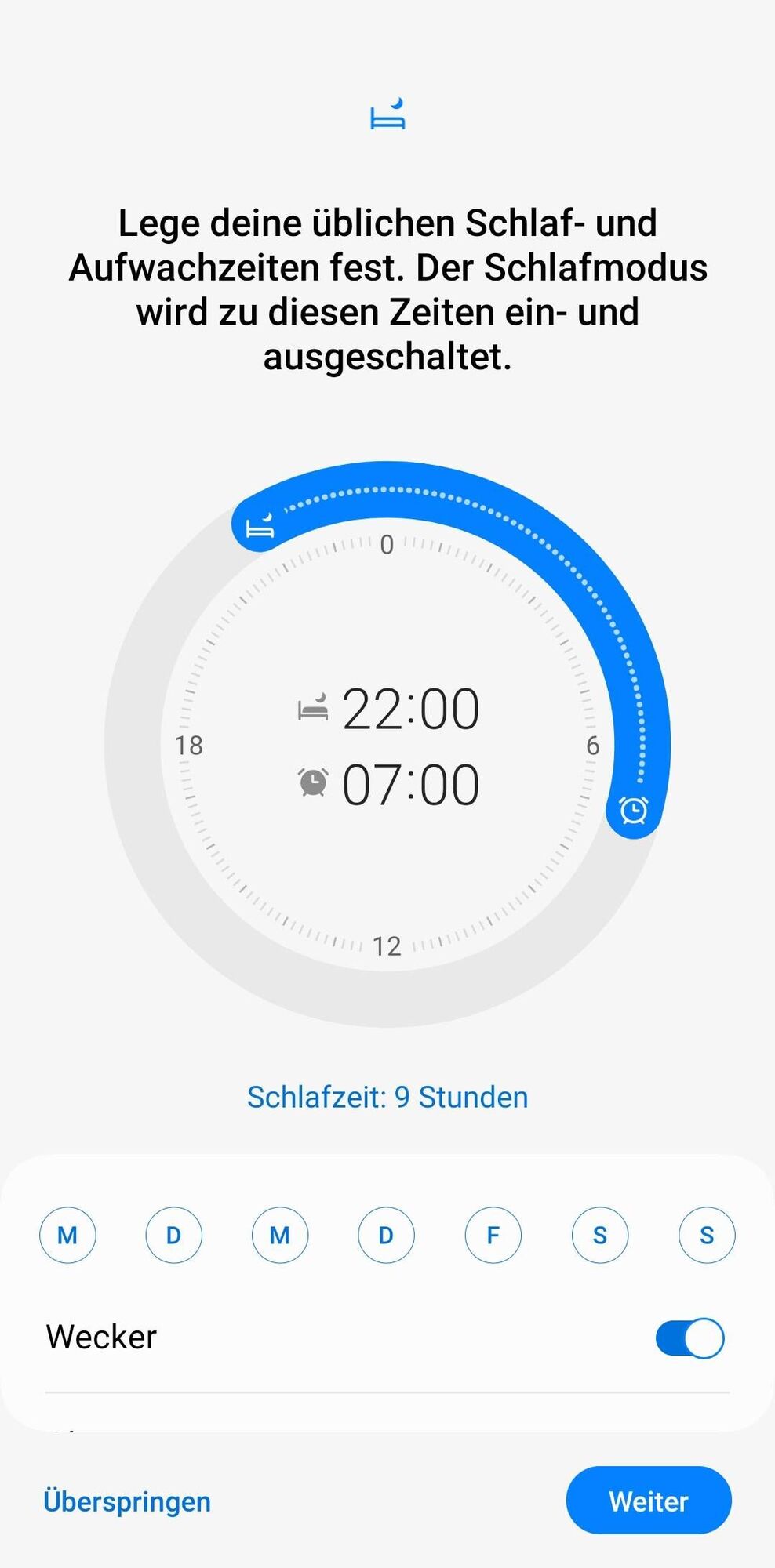
Task: Tap the Weiter button
Action: [x=648, y=1501]
